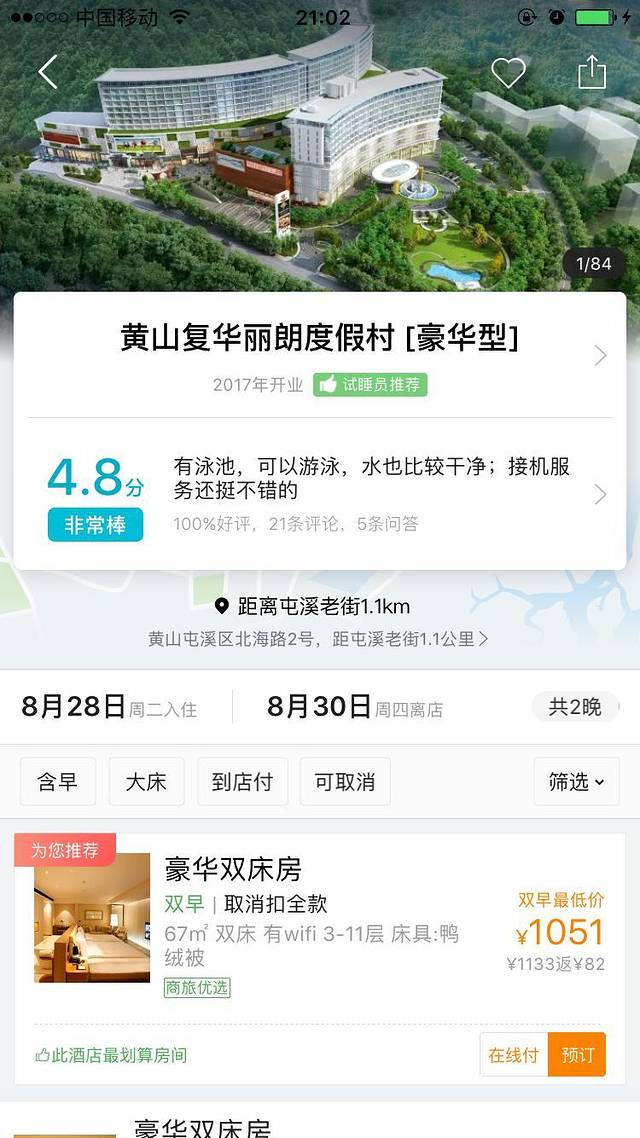The width and height of the screenshot is (640, 1138).
Task: Open the 豪华双床房 room photo
Action: coord(92,918)
